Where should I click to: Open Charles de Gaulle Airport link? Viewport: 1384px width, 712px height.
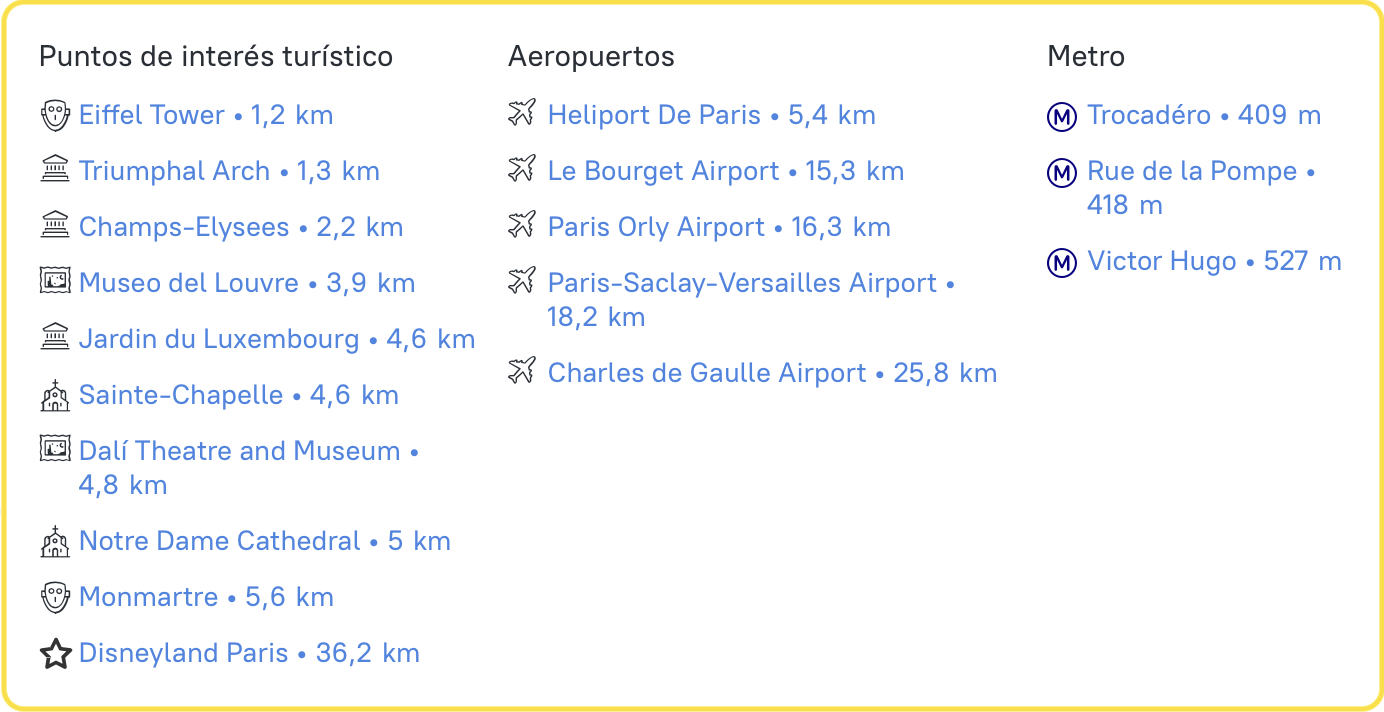[707, 373]
